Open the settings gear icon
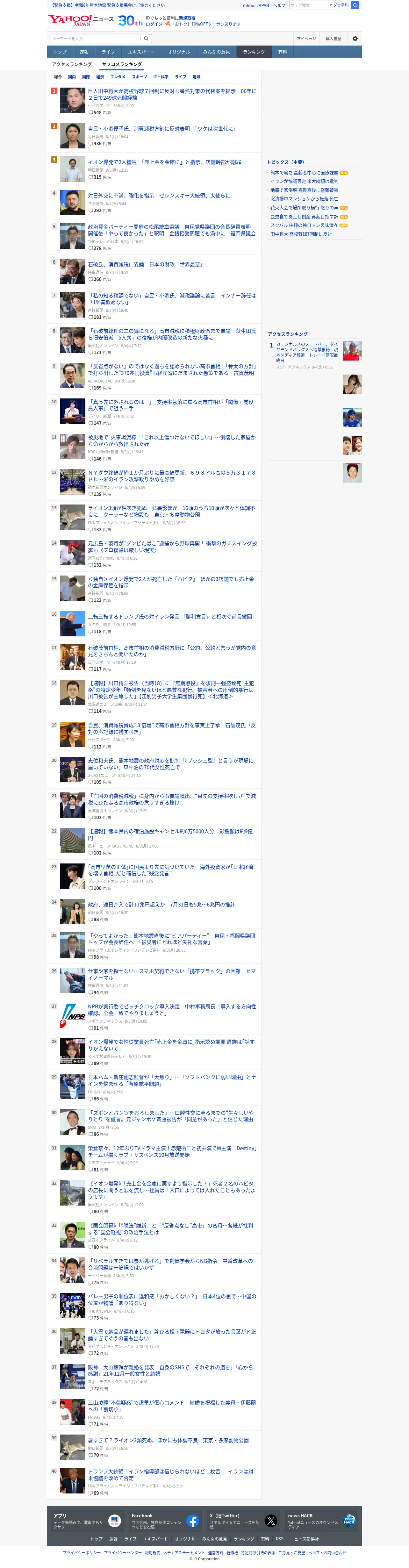Screen dimensions: 409x1568 point(355,38)
